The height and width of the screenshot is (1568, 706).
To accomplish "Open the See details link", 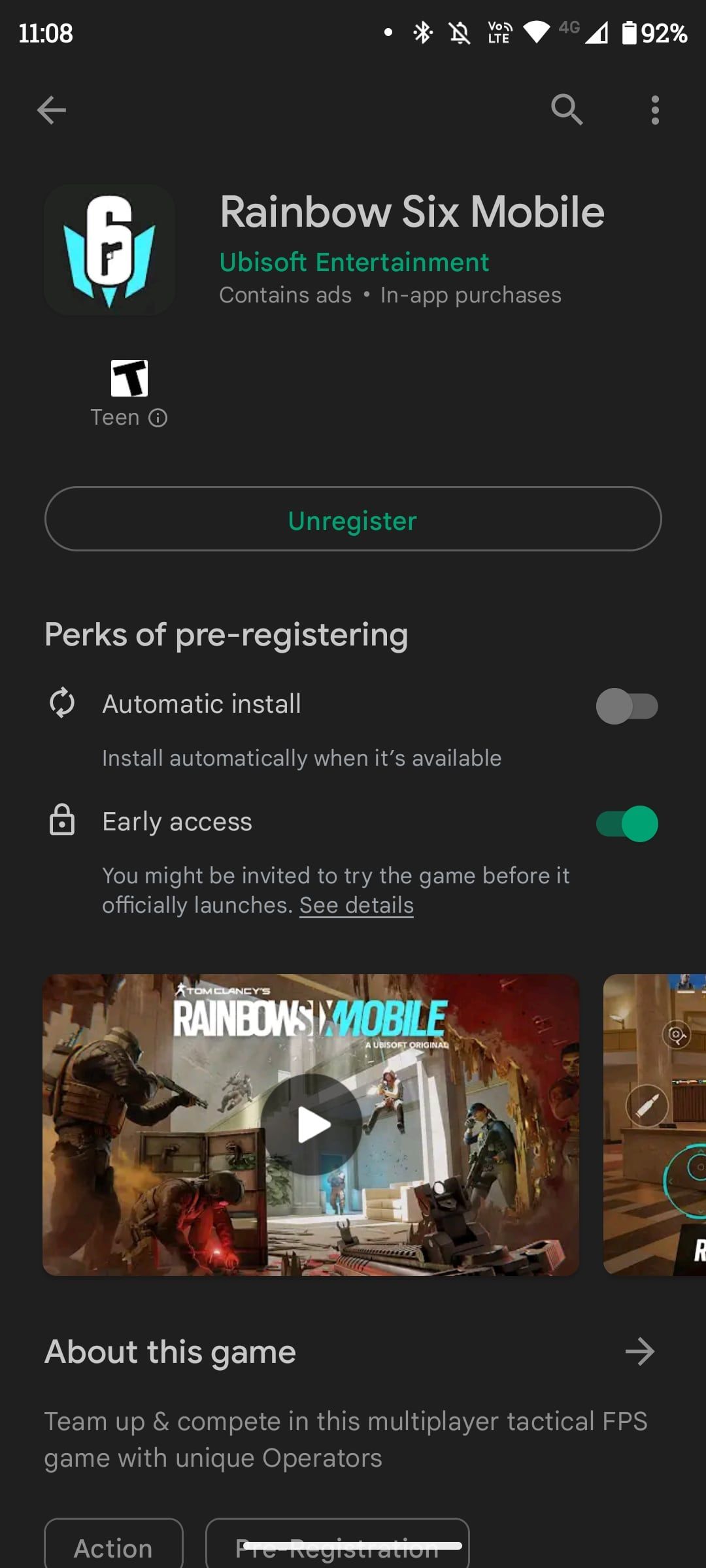I will [x=356, y=906].
